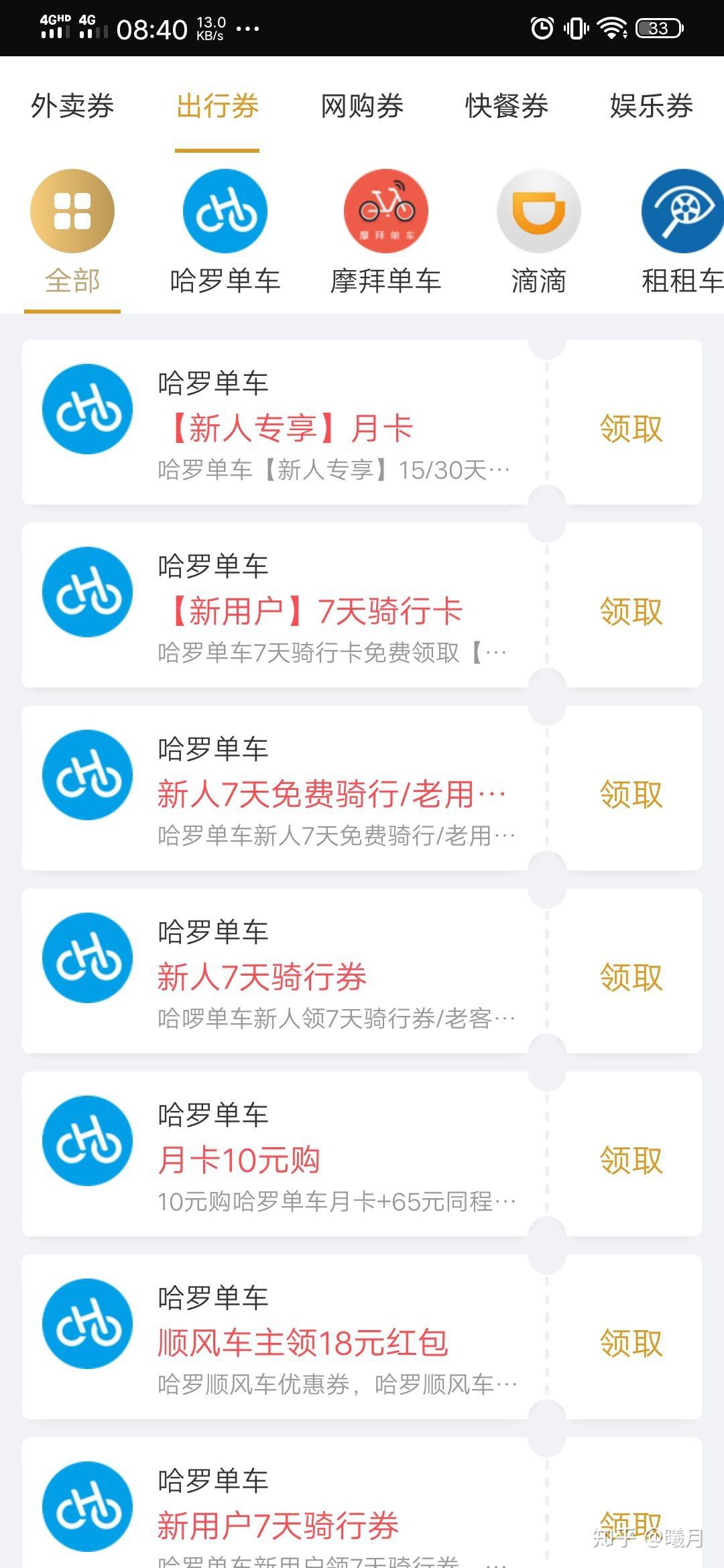Select the 快餐券 tab
This screenshot has height=1568, width=724.
click(x=506, y=107)
